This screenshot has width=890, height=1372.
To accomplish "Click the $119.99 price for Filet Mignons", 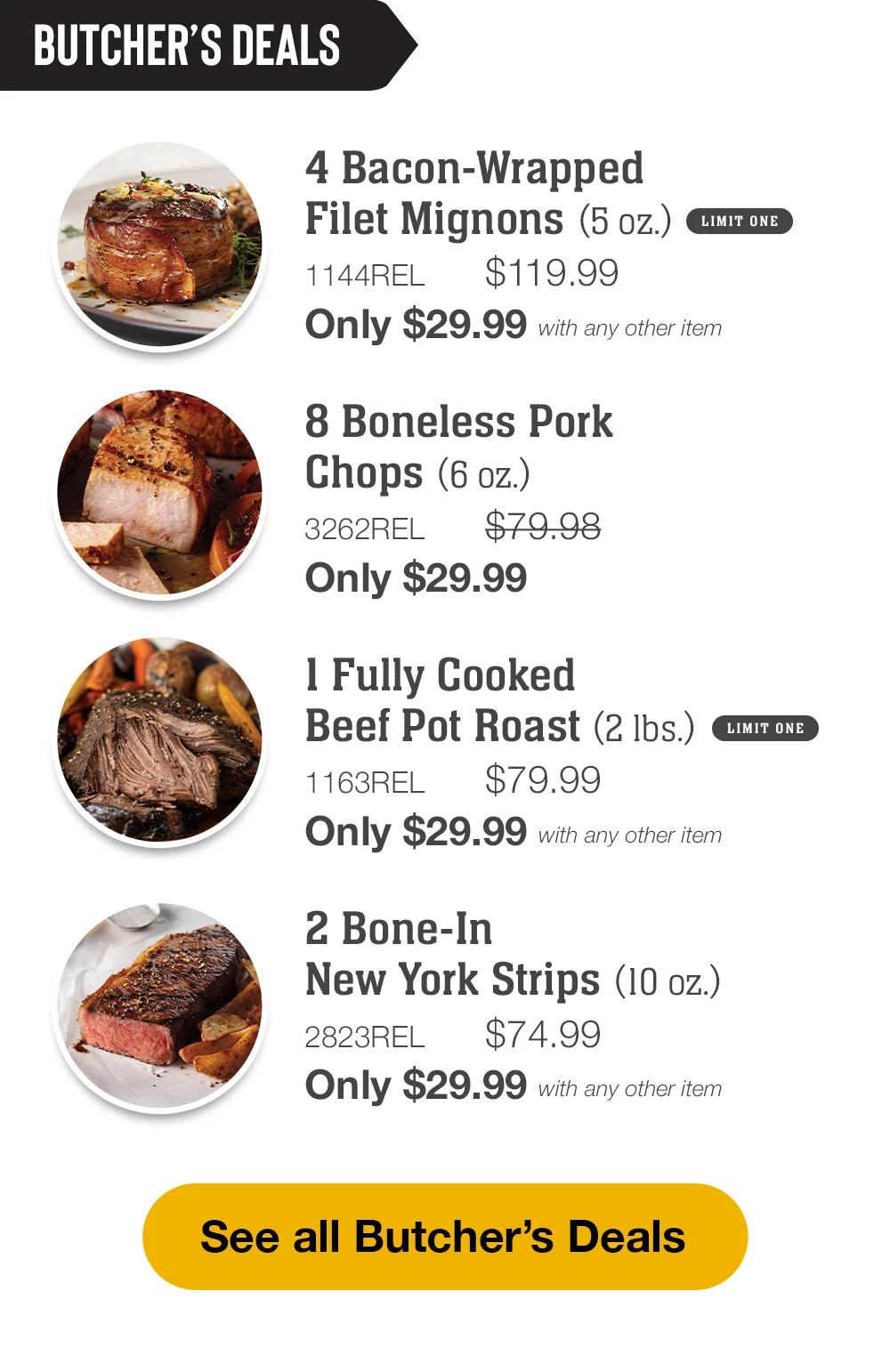I will pos(551,273).
